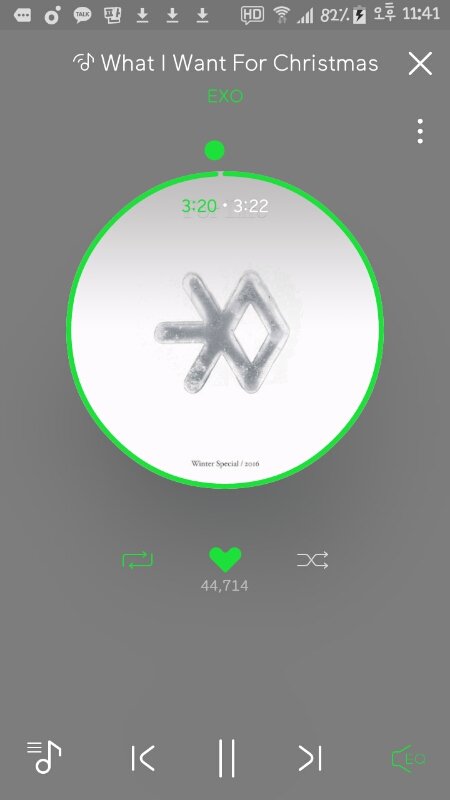
Task: Tap the green progress knob on the ring
Action: [214, 151]
